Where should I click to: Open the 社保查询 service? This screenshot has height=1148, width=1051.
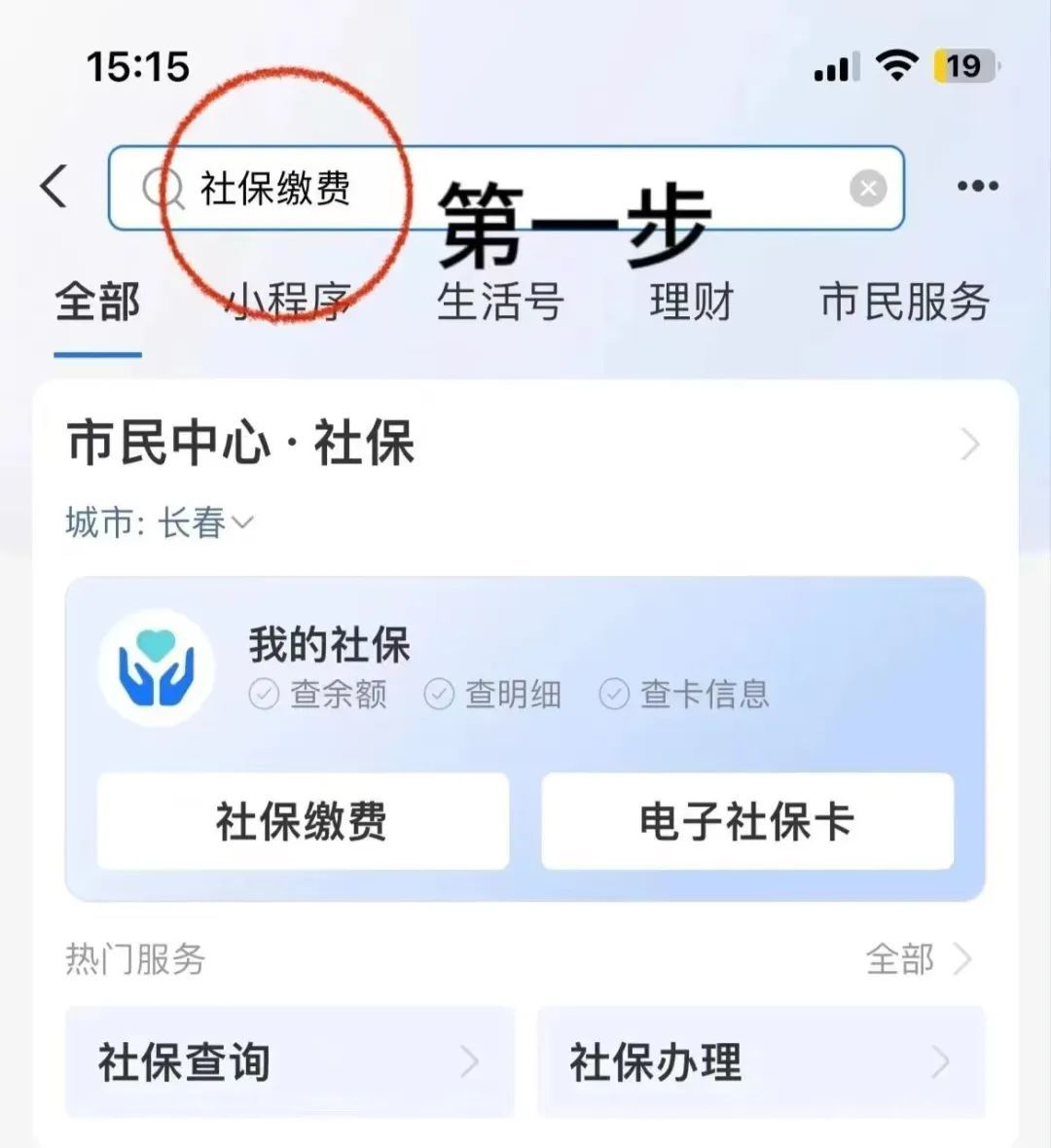289,1061
